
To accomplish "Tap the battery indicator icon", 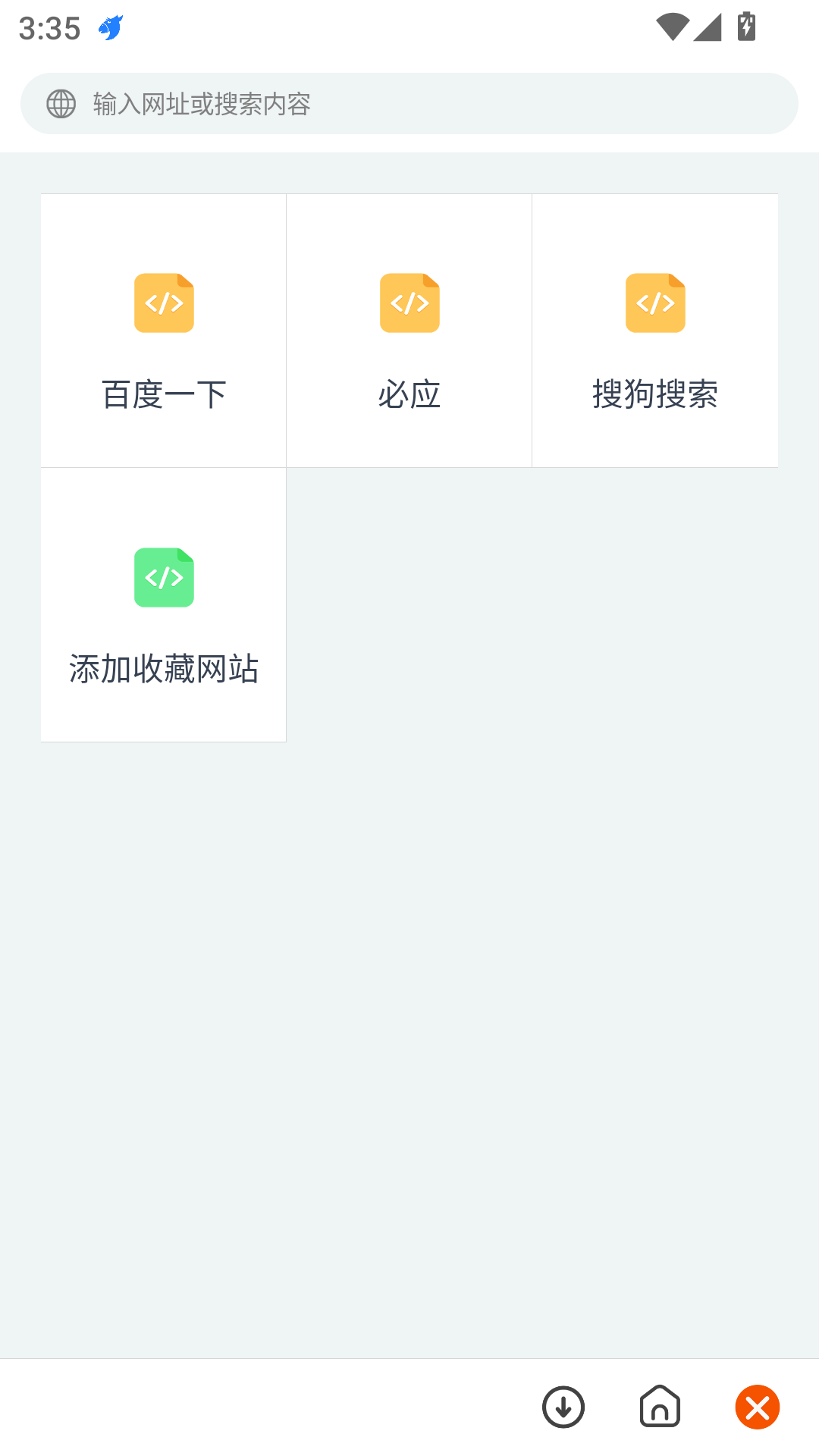I will 746,27.
